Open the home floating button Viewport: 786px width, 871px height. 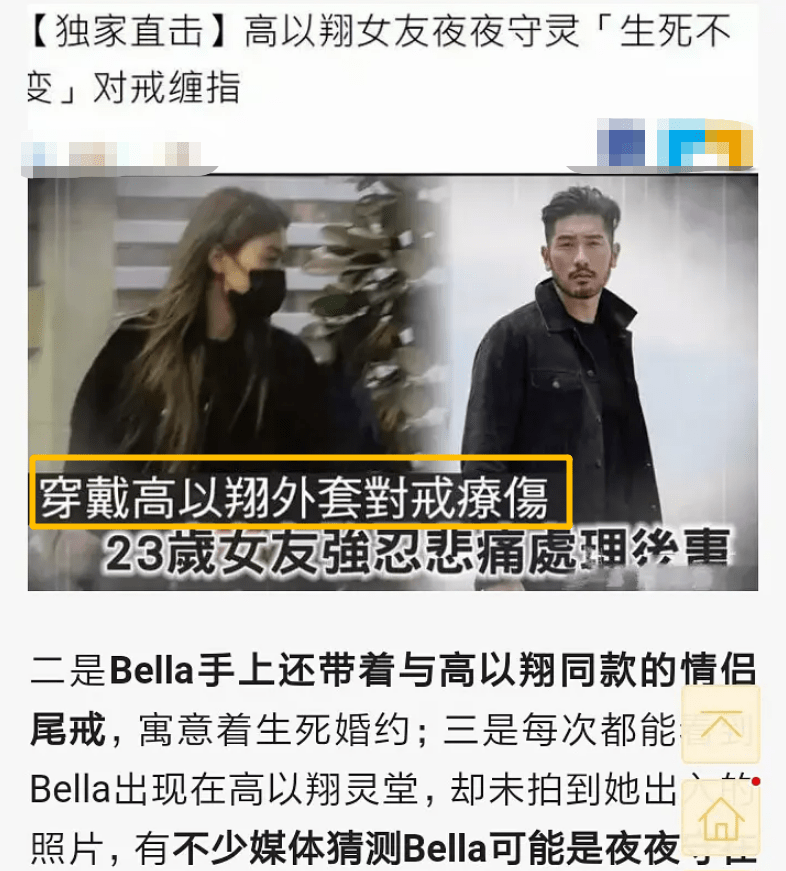pyautogui.click(x=721, y=817)
